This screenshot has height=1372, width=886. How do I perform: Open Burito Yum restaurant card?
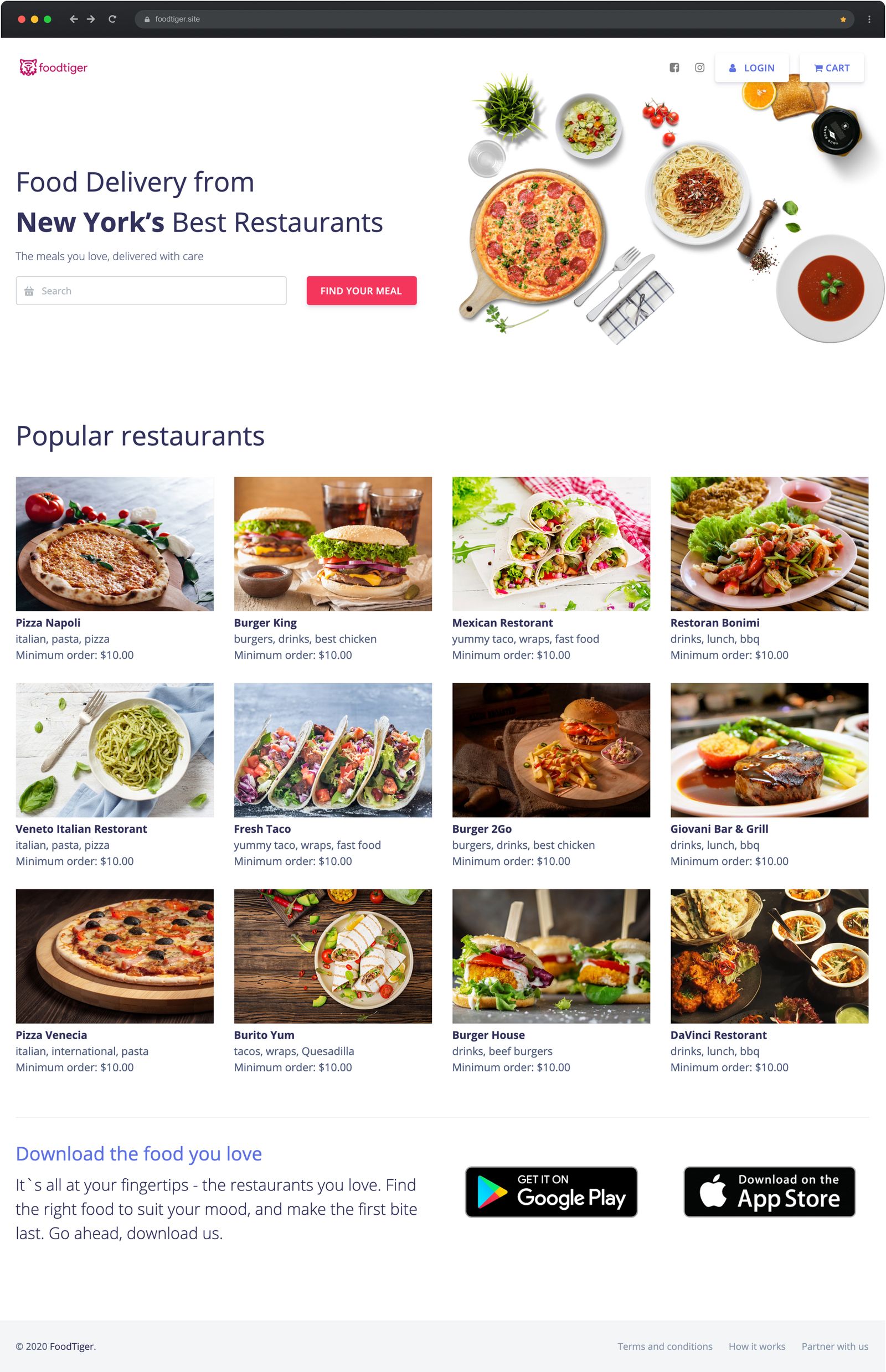point(333,956)
